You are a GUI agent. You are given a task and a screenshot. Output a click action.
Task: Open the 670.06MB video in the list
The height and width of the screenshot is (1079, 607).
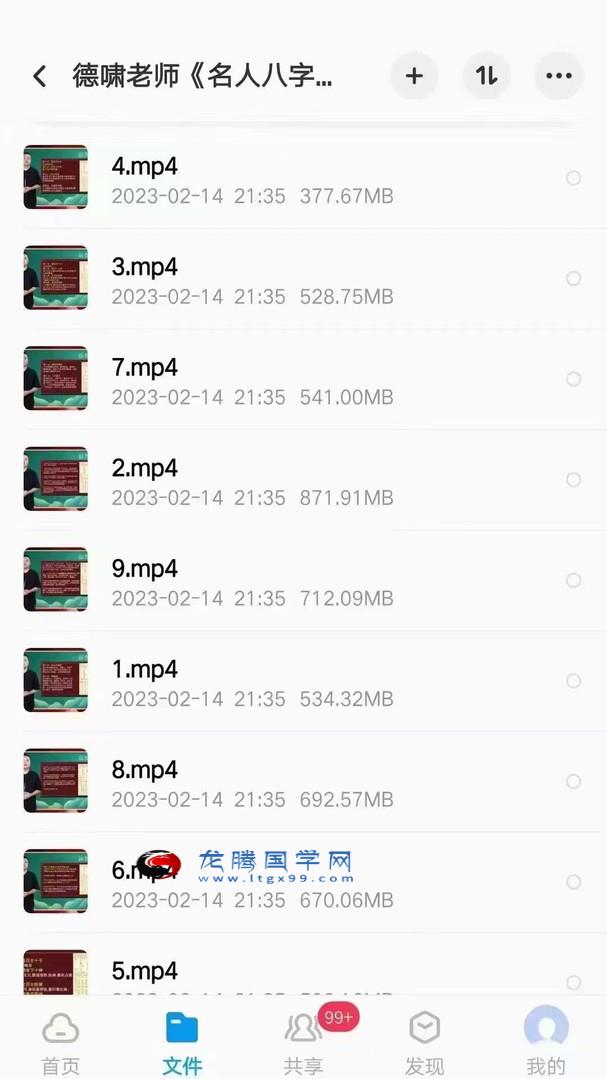(x=304, y=882)
